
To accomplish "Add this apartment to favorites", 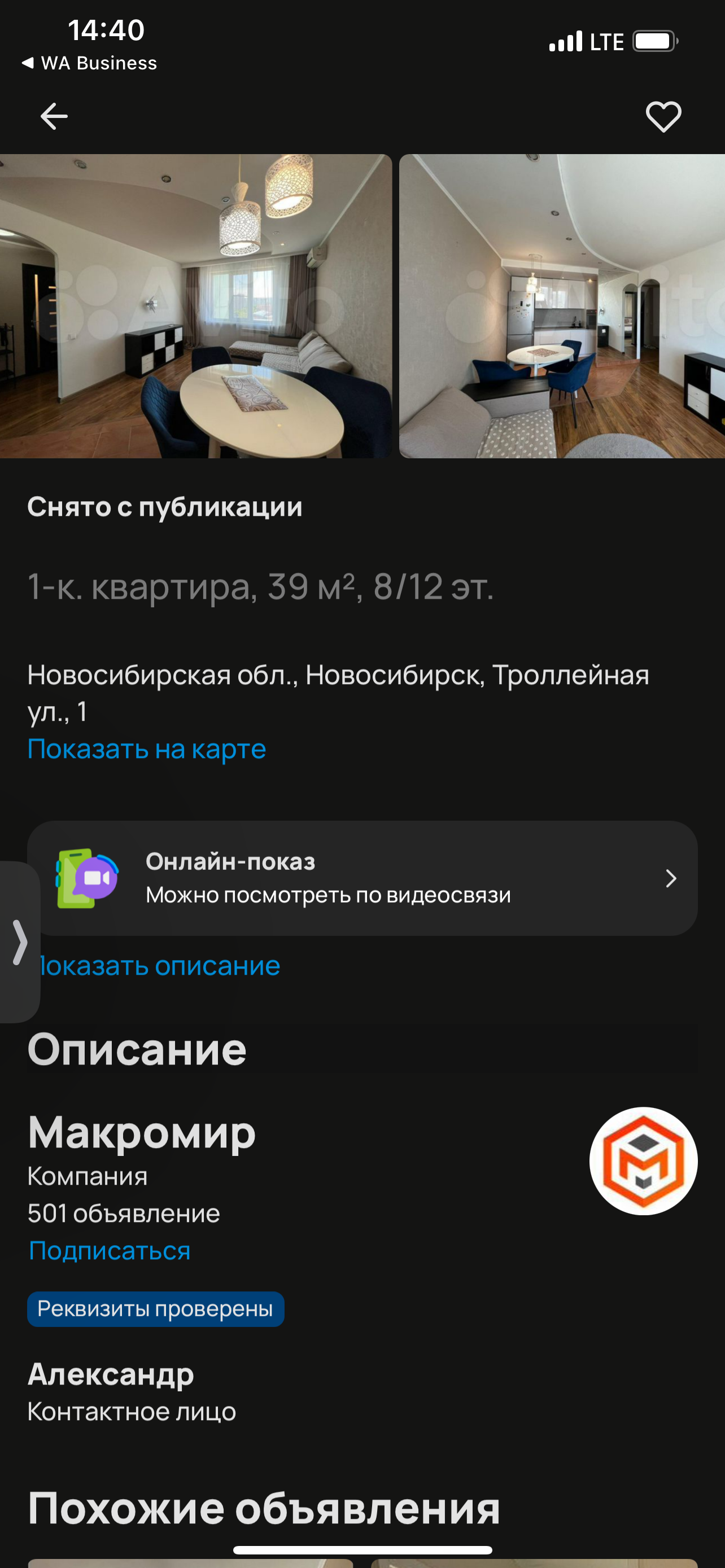I will point(663,116).
